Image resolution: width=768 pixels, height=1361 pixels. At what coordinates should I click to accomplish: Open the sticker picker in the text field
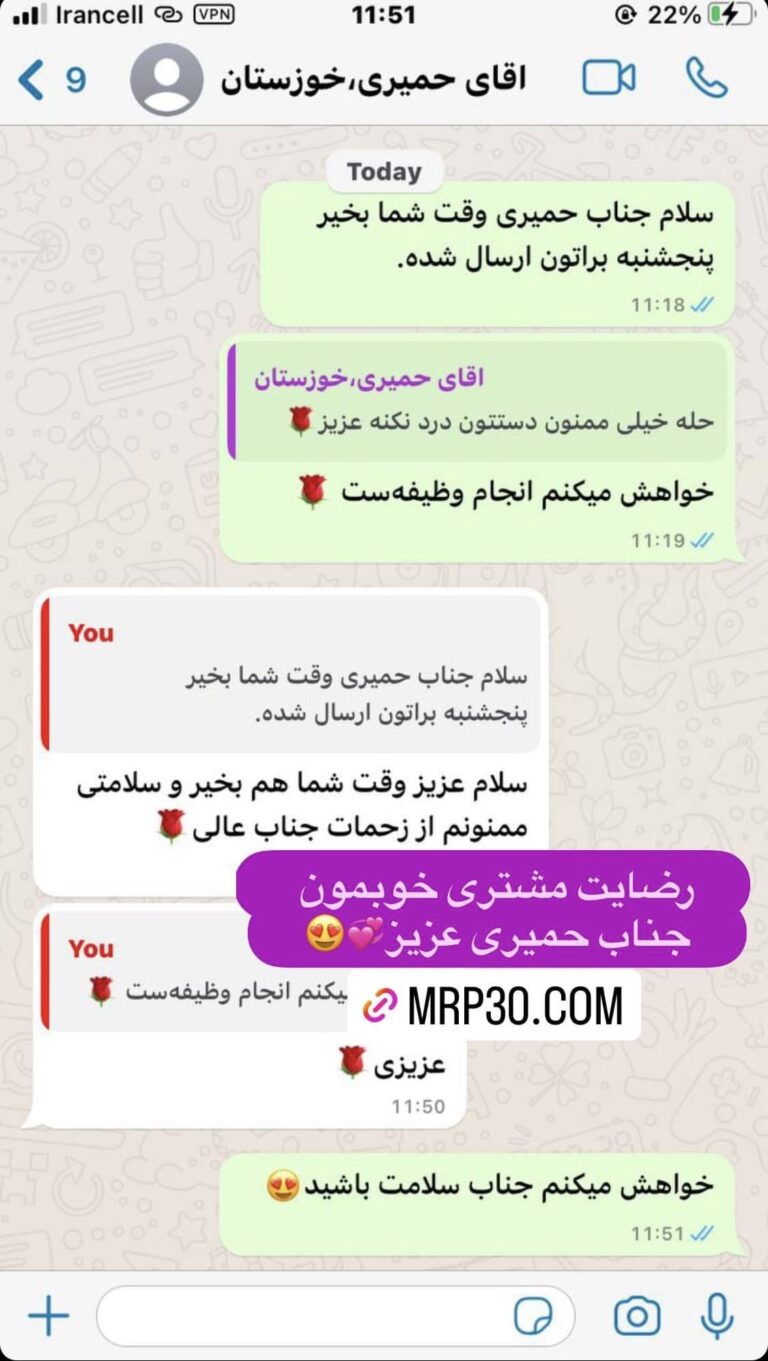[533, 1316]
